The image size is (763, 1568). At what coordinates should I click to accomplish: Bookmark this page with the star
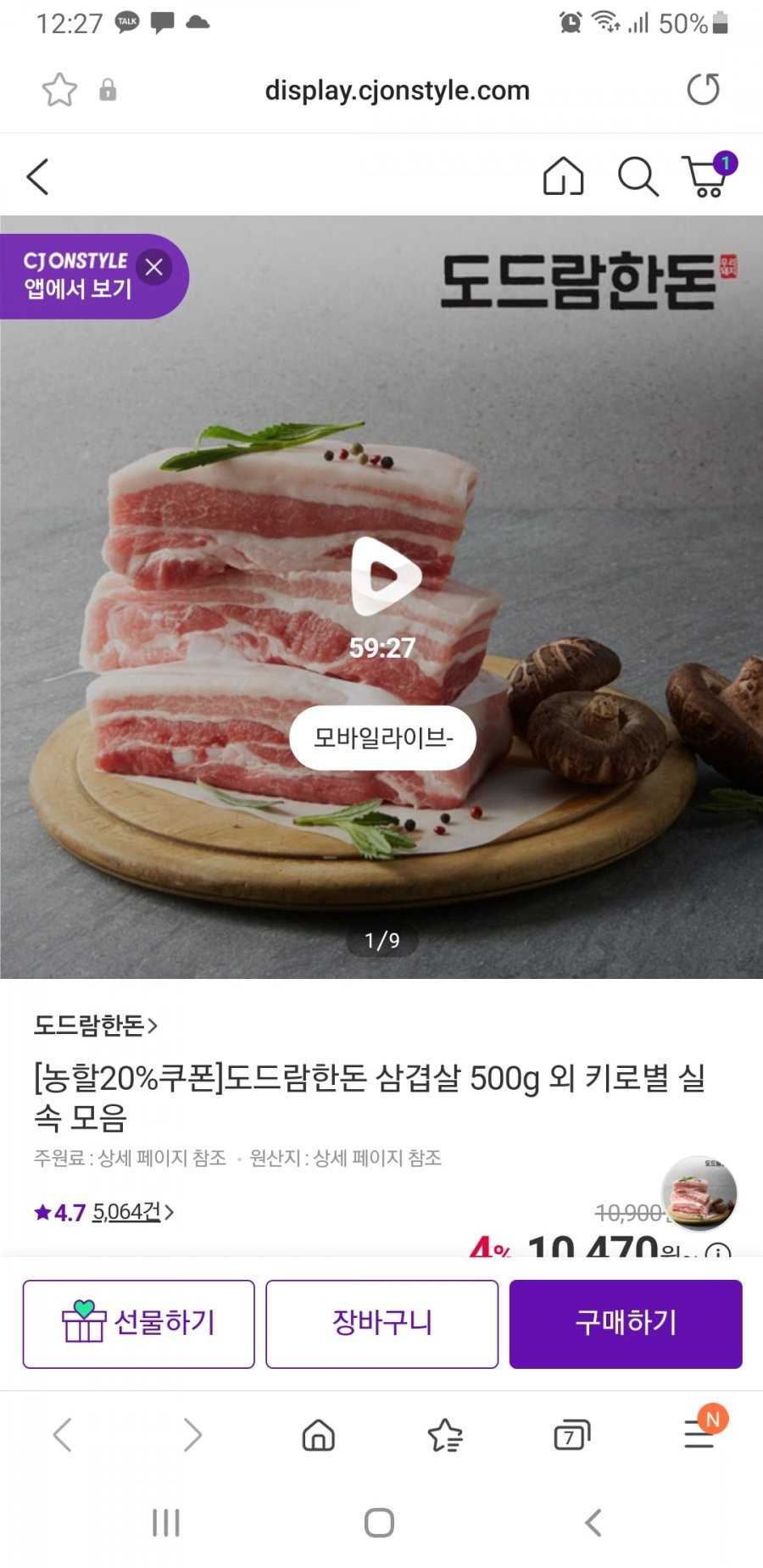(59, 90)
